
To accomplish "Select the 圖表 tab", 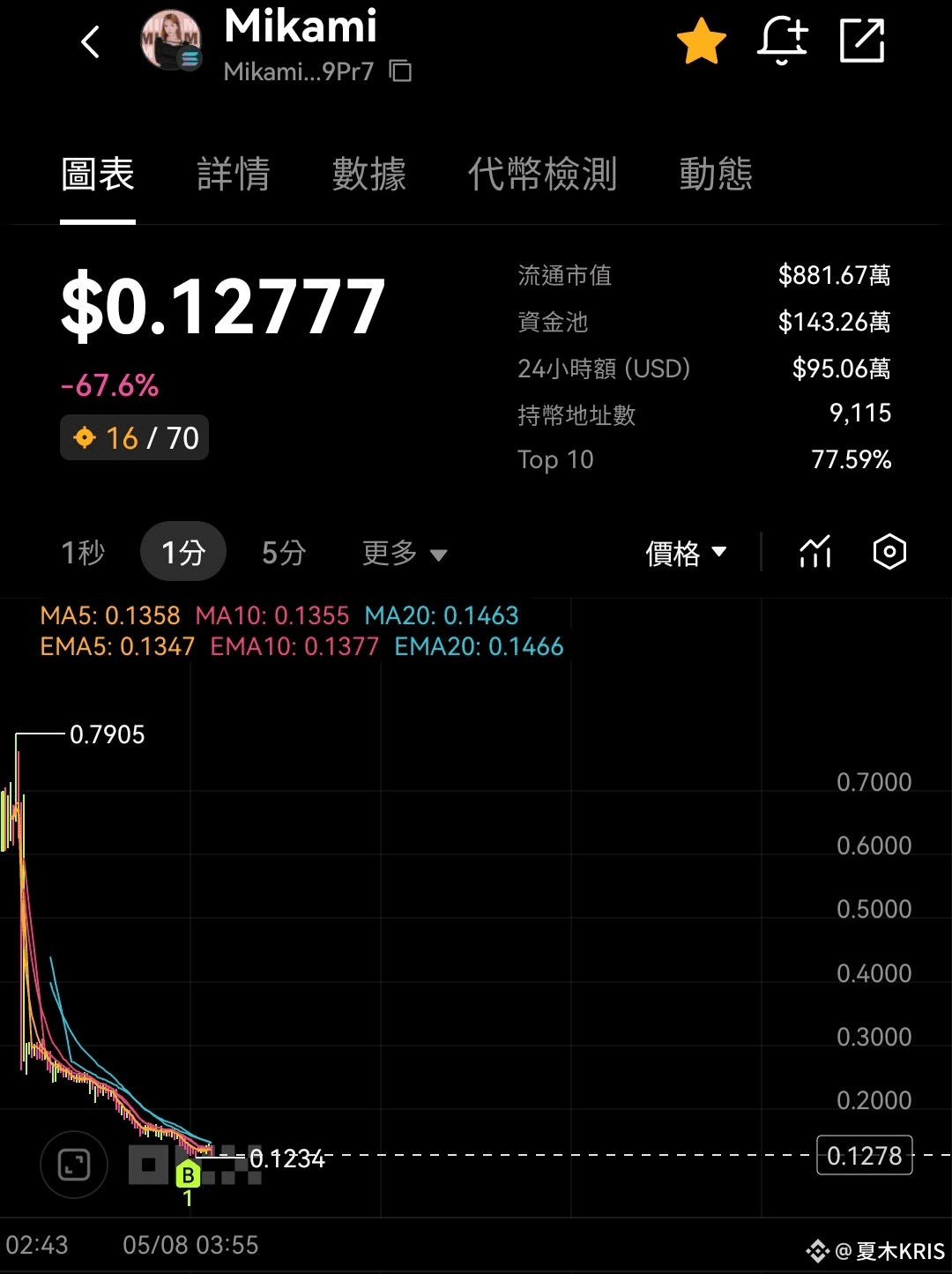I will [98, 174].
